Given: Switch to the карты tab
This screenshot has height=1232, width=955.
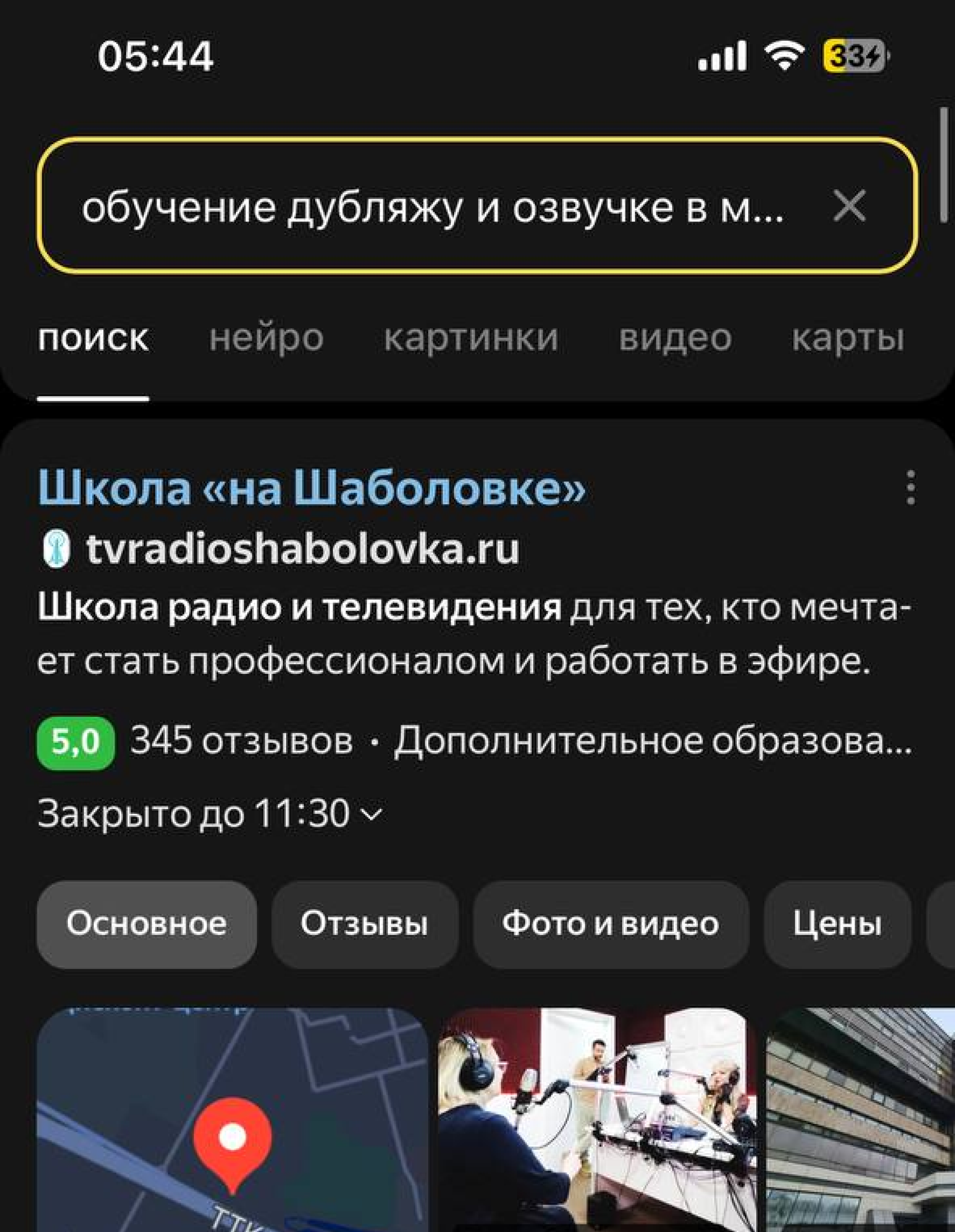Looking at the screenshot, I should 848,339.
